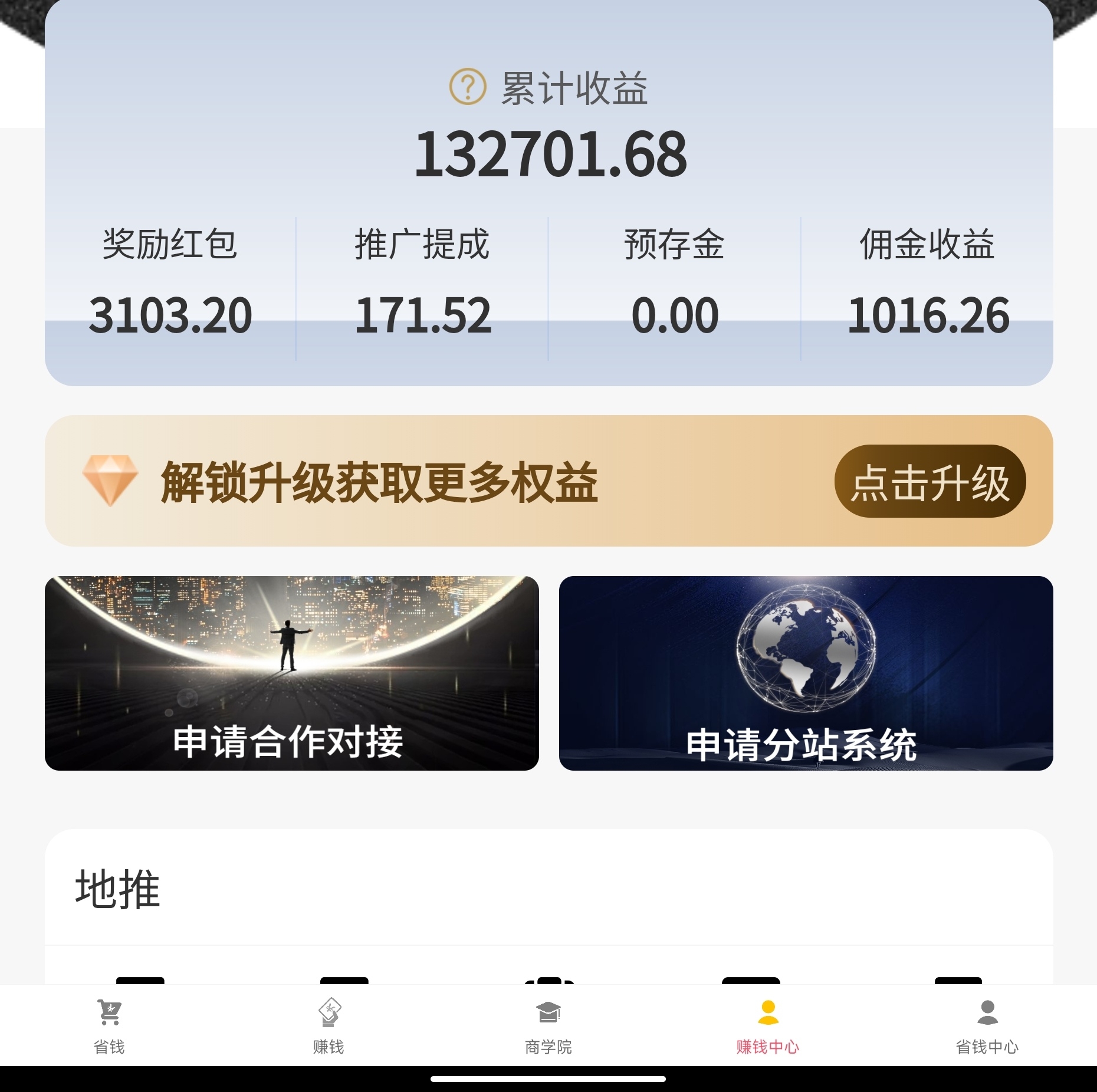Screen dimensions: 1097x1092
Task: Open the 申请分站系统 card
Action: (806, 673)
